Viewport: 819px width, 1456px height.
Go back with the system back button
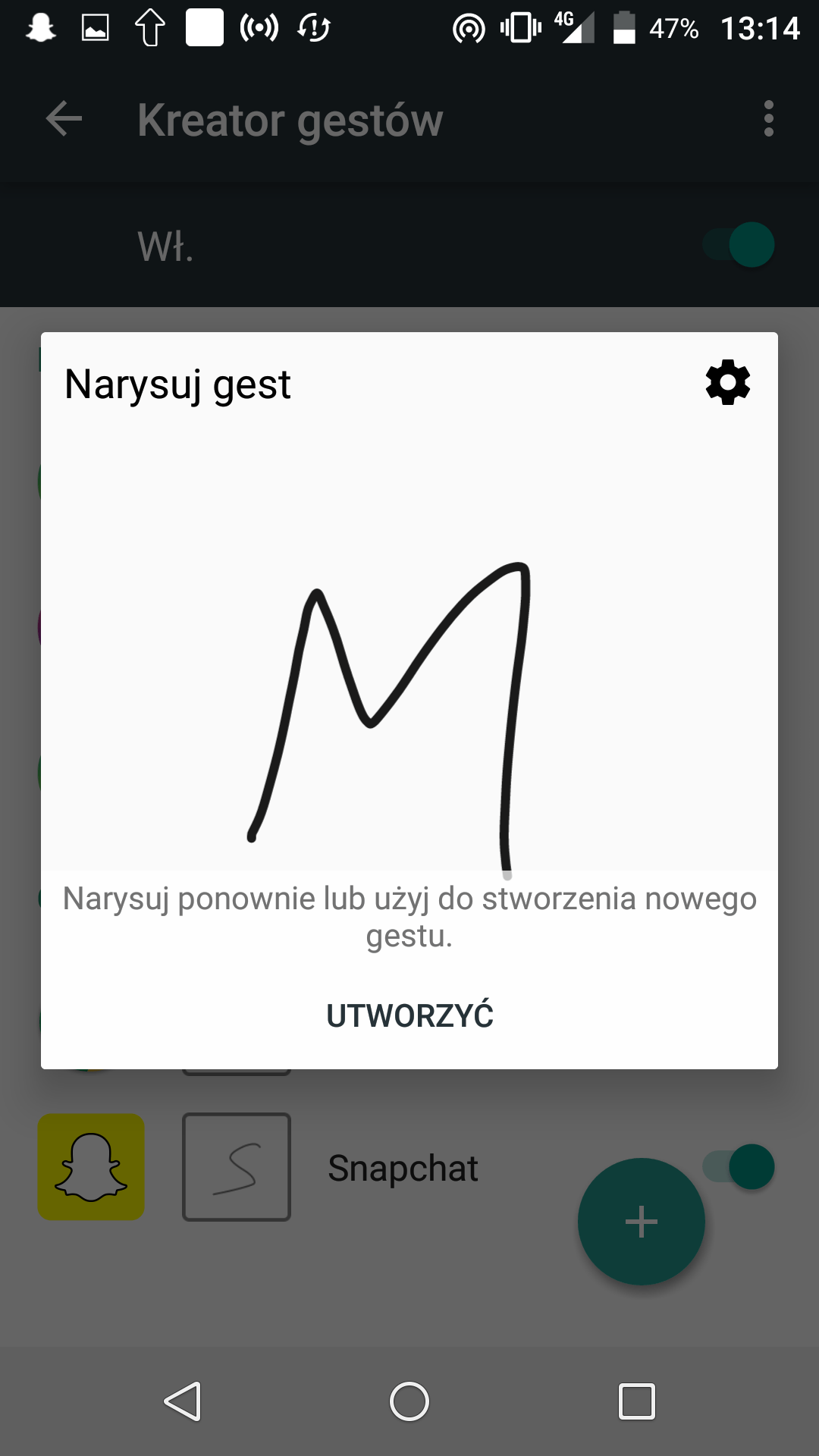tap(182, 1401)
